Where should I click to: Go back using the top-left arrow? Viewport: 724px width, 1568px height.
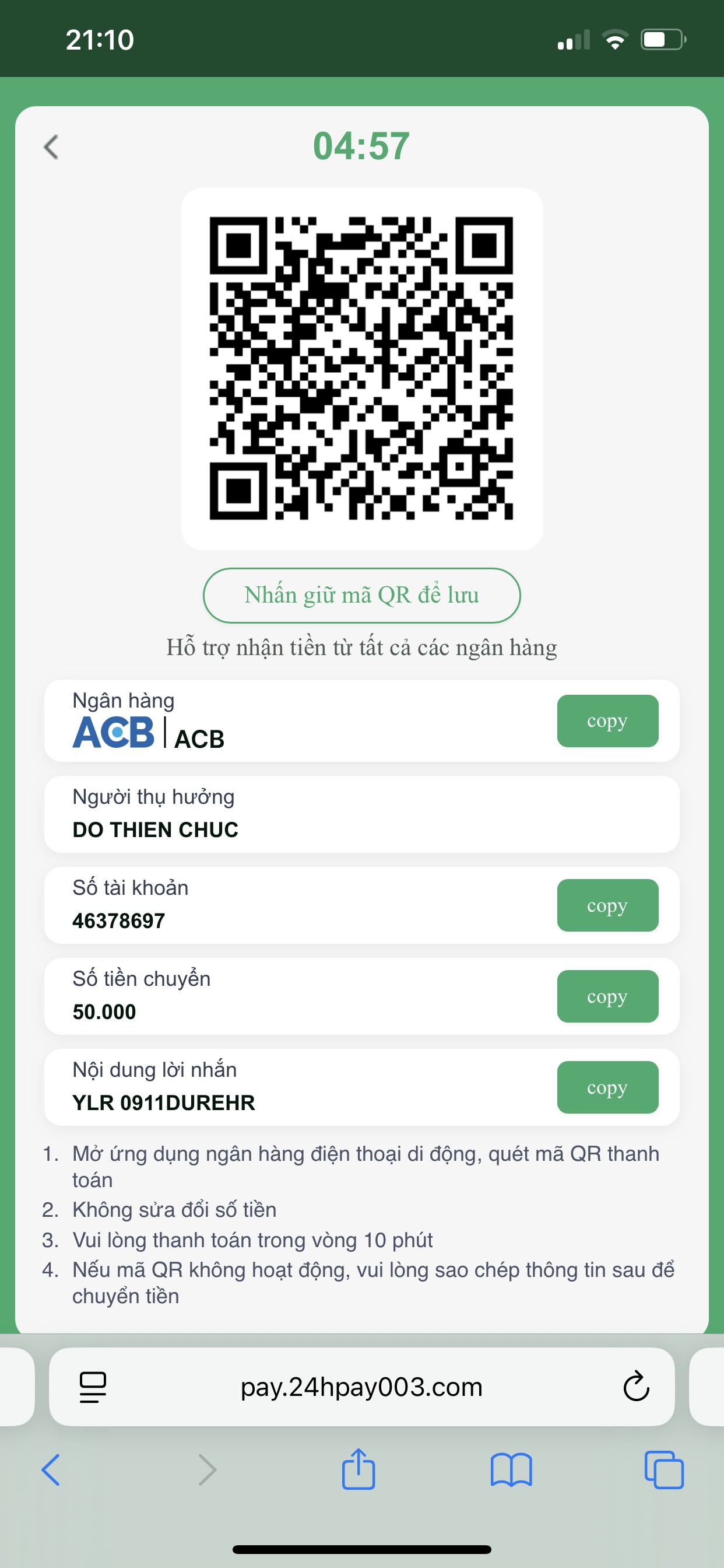pos(52,146)
